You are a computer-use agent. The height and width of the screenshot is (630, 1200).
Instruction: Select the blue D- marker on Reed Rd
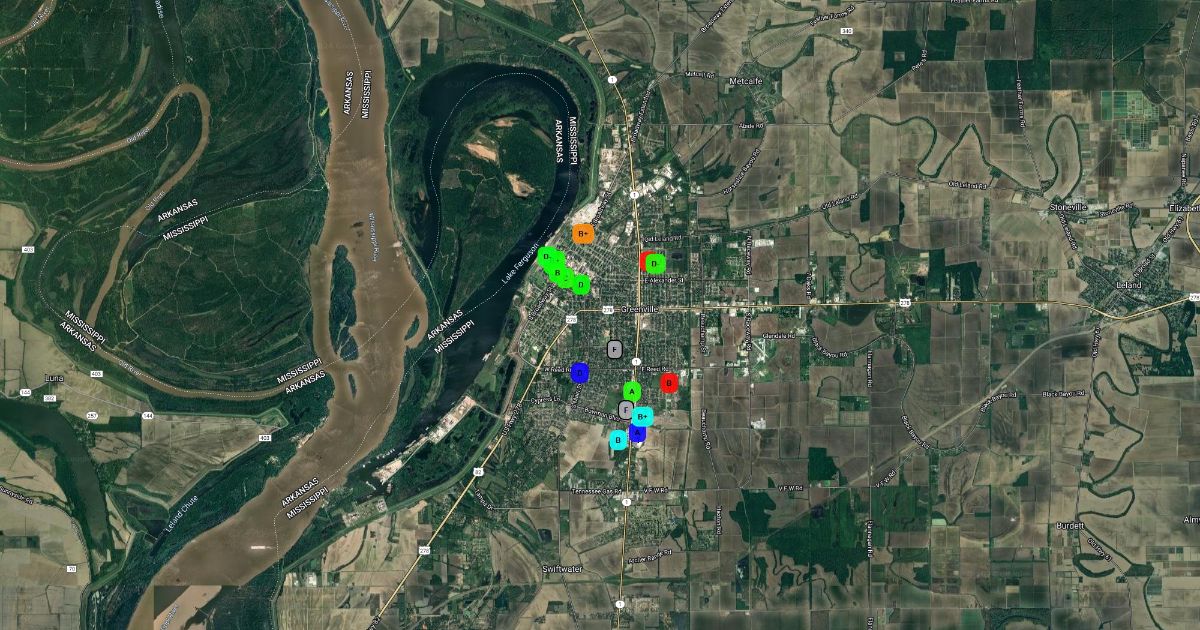click(x=579, y=372)
